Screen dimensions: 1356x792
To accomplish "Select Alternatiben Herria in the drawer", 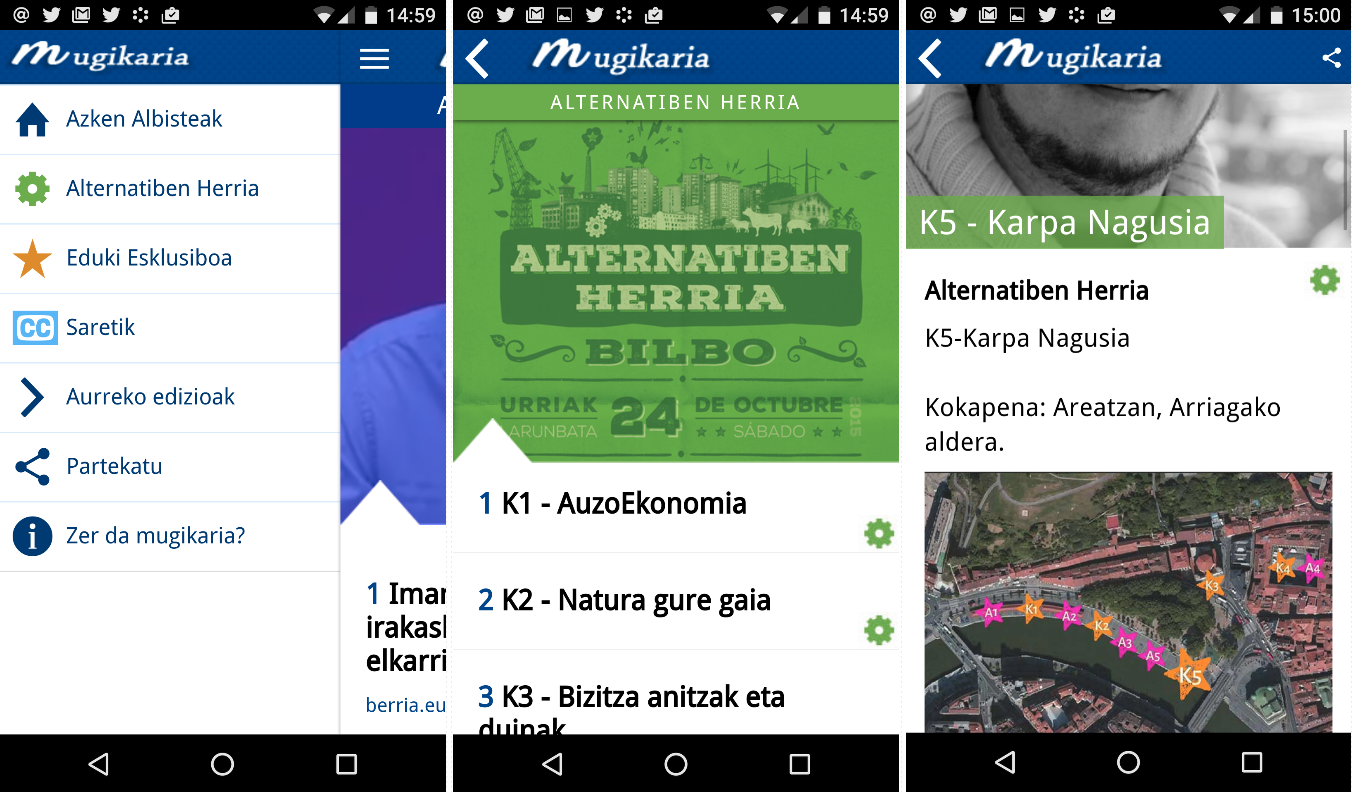I will (x=170, y=189).
